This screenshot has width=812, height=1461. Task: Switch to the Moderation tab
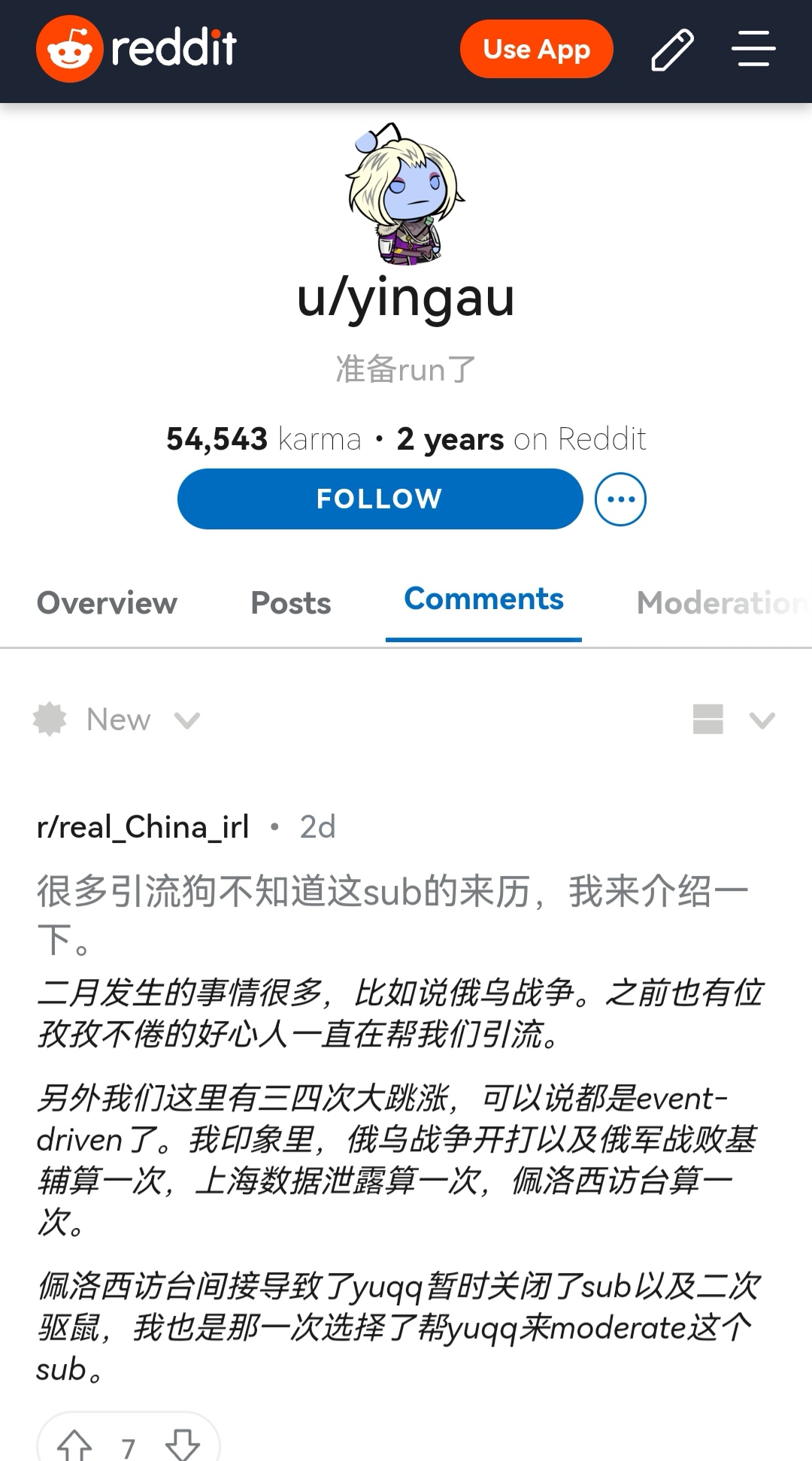click(723, 603)
